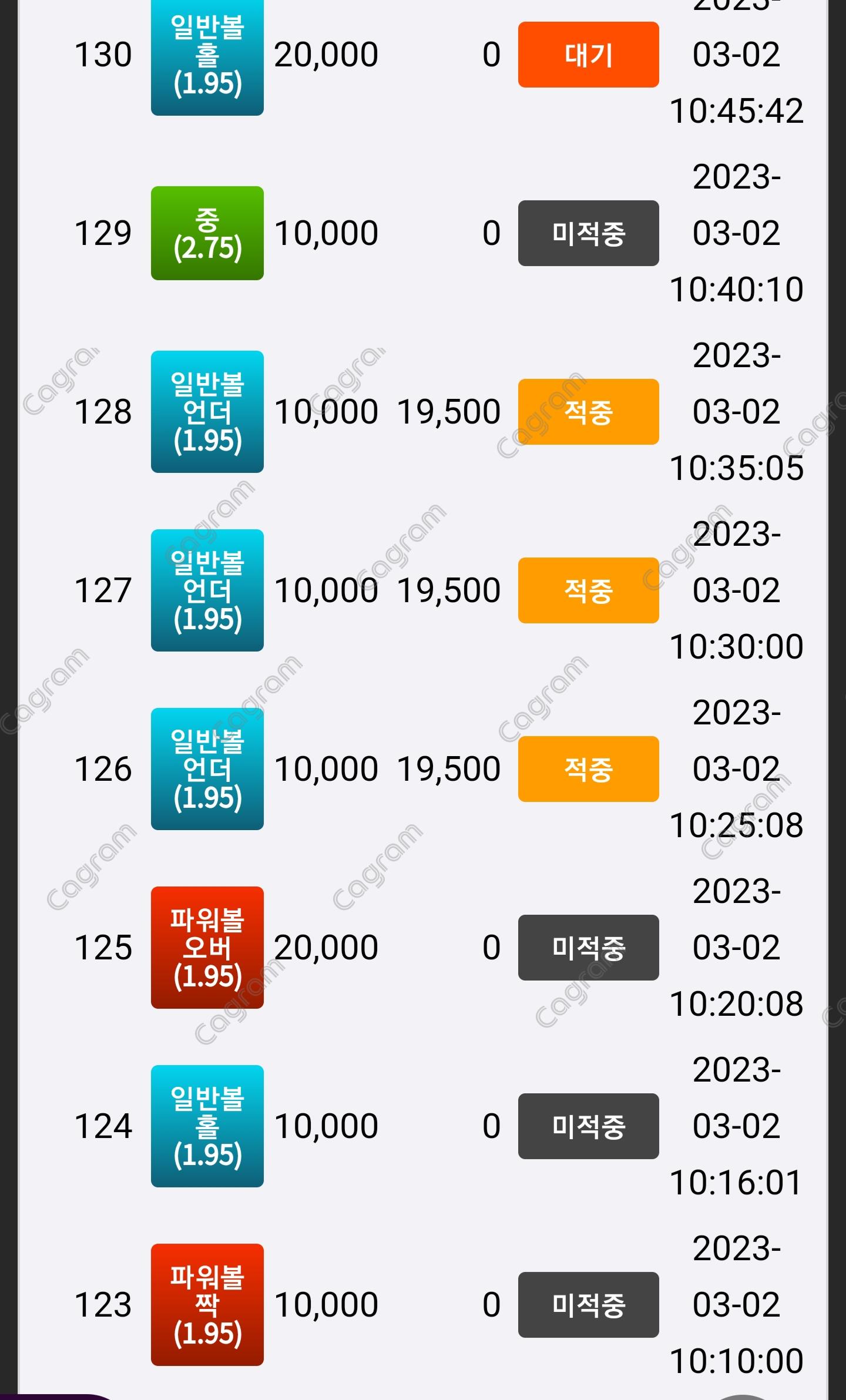
Task: Open the round 123 파워볼 짝 bet
Action: [207, 1304]
